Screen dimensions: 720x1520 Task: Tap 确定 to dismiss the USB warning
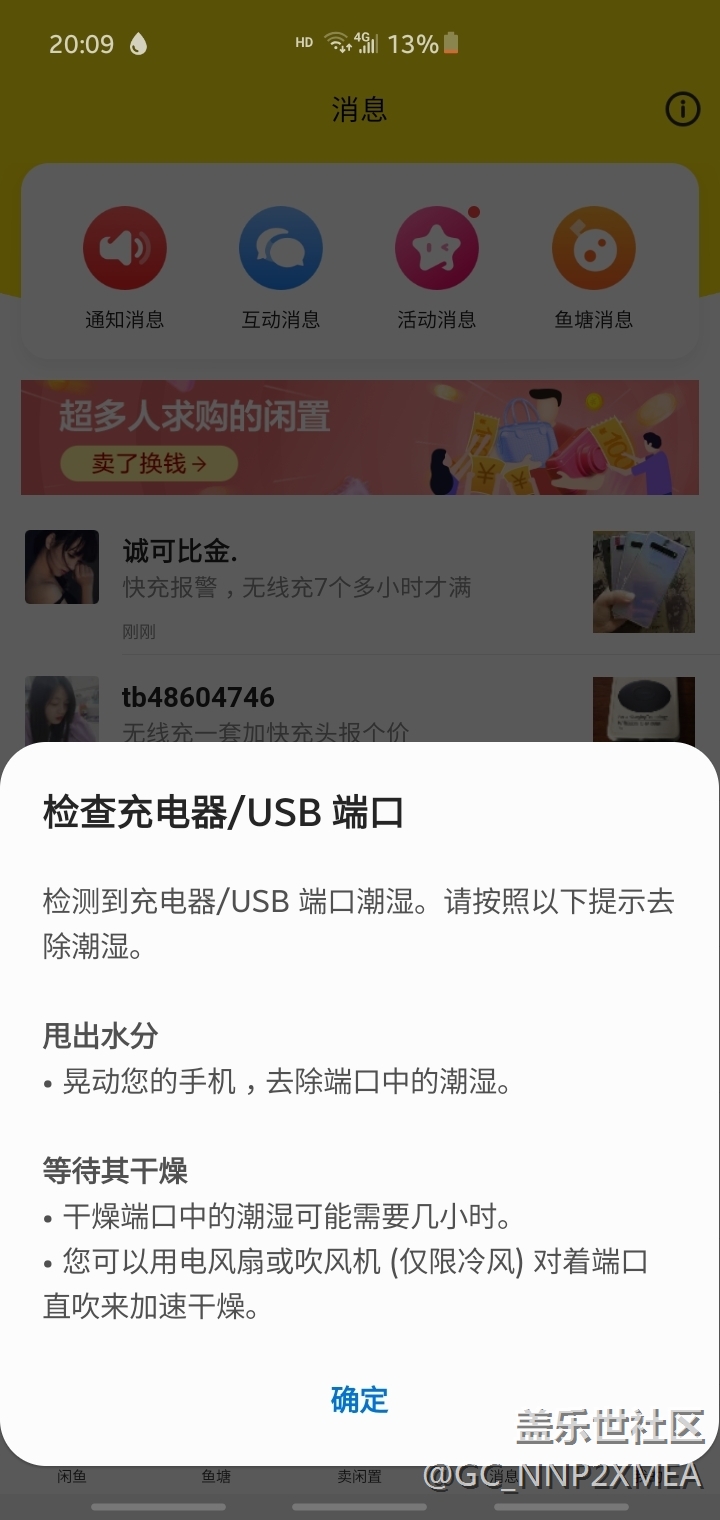tap(359, 1399)
